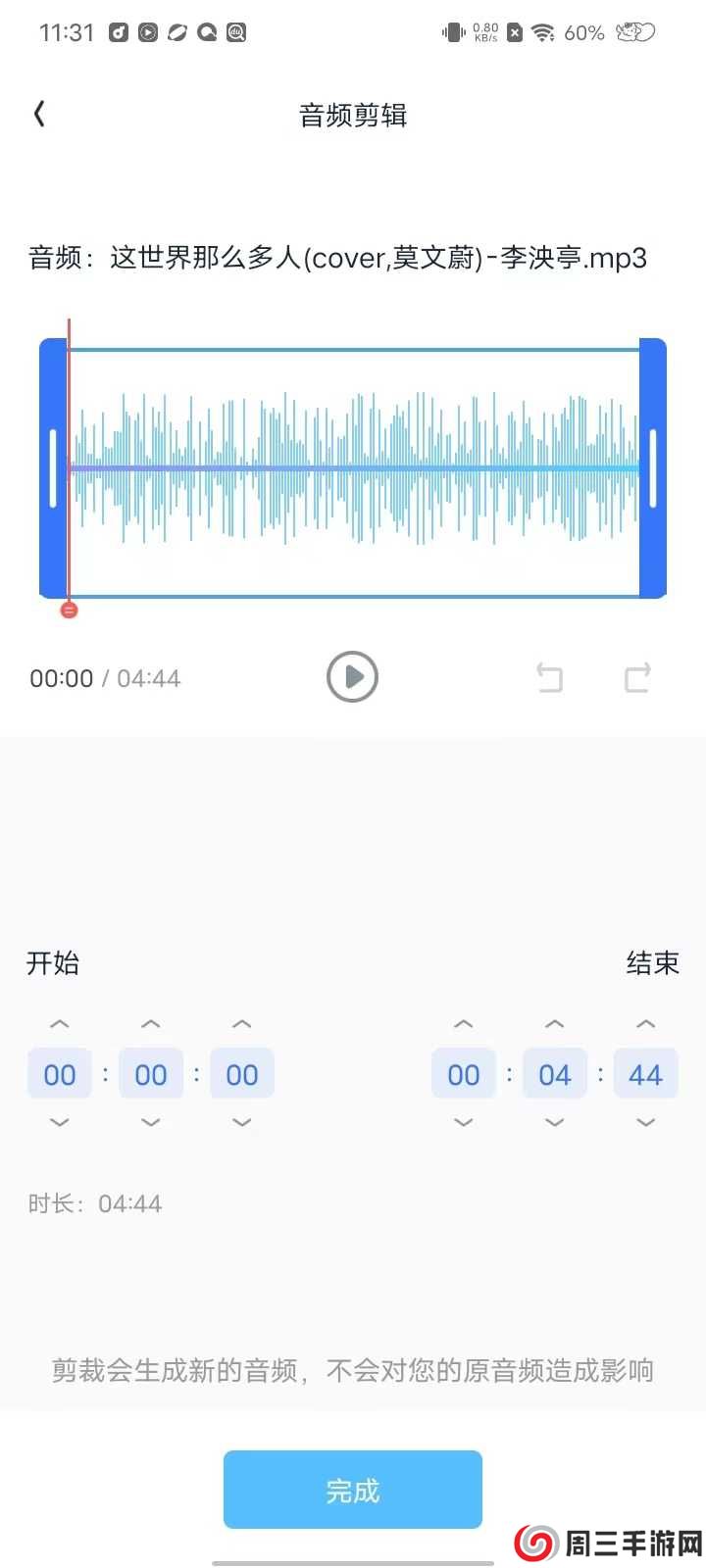This screenshot has width=706, height=1568.
Task: Tap the red playhead marker
Action: coord(69,610)
